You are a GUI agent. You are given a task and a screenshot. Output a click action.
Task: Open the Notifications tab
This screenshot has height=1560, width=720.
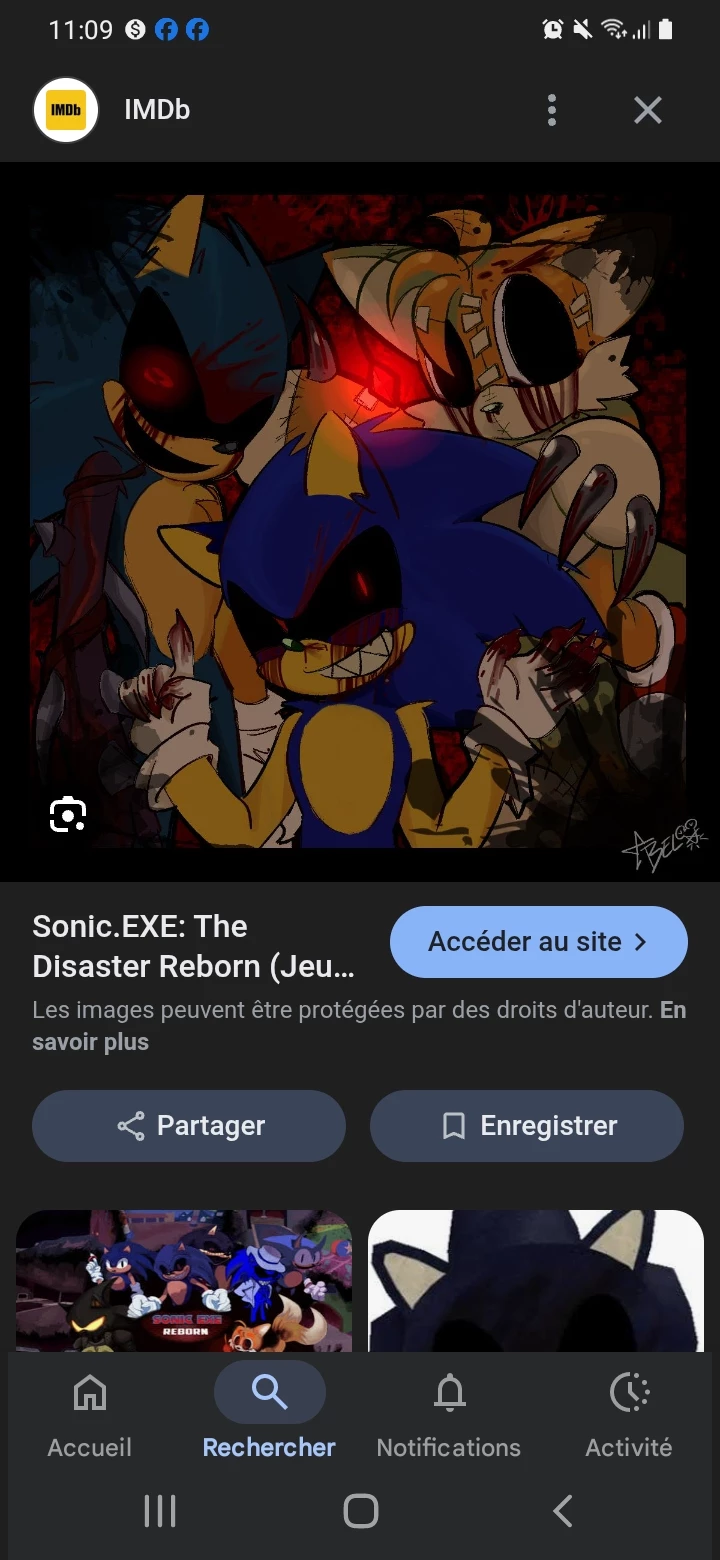coord(449,1414)
